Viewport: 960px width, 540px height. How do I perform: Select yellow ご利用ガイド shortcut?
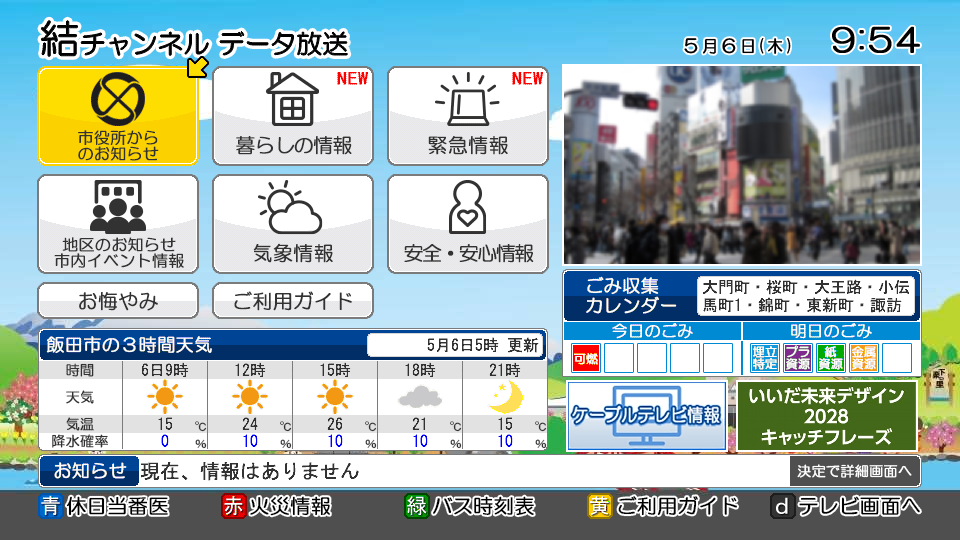[x=663, y=506]
